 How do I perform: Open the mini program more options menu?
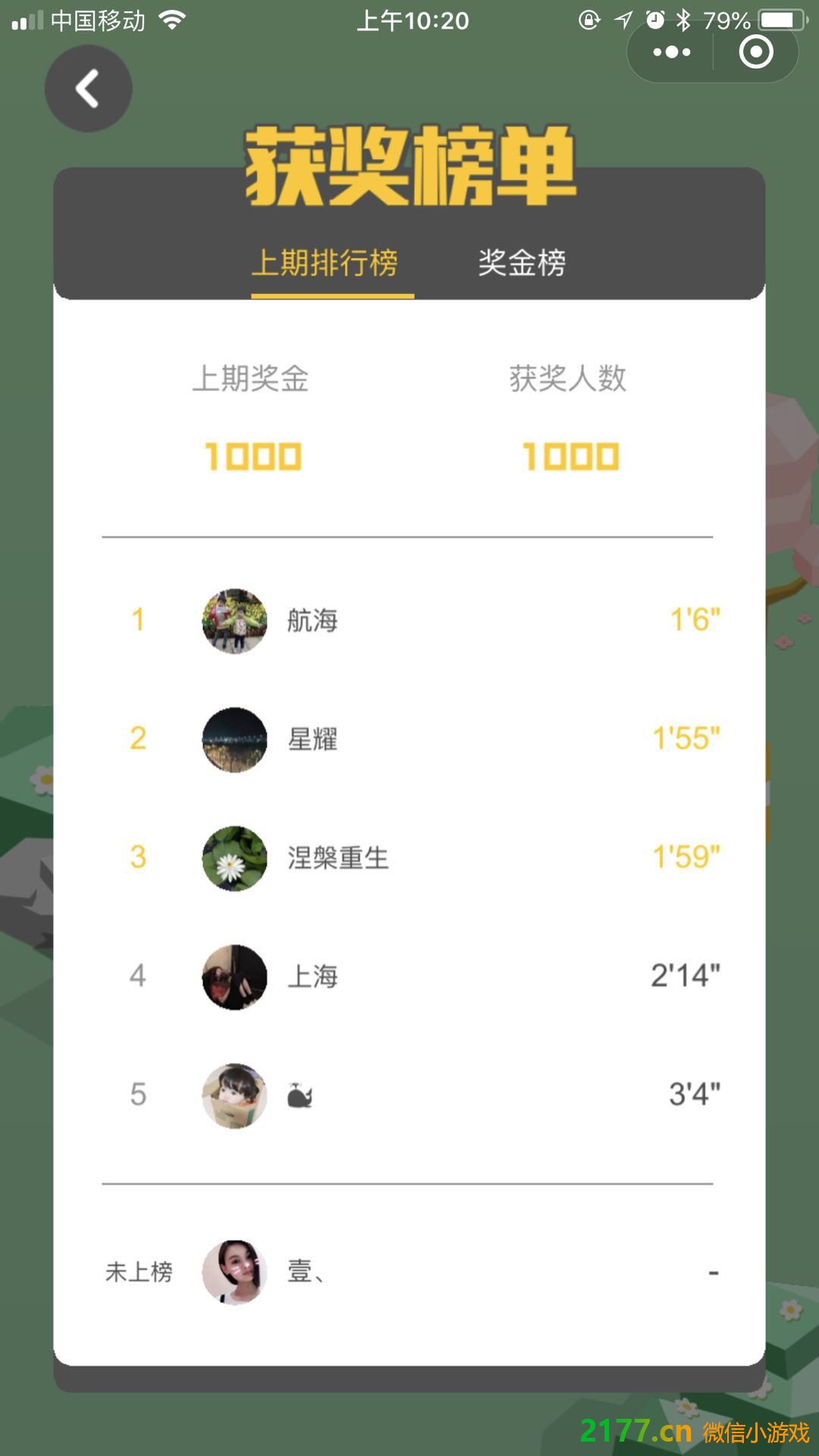pos(671,52)
